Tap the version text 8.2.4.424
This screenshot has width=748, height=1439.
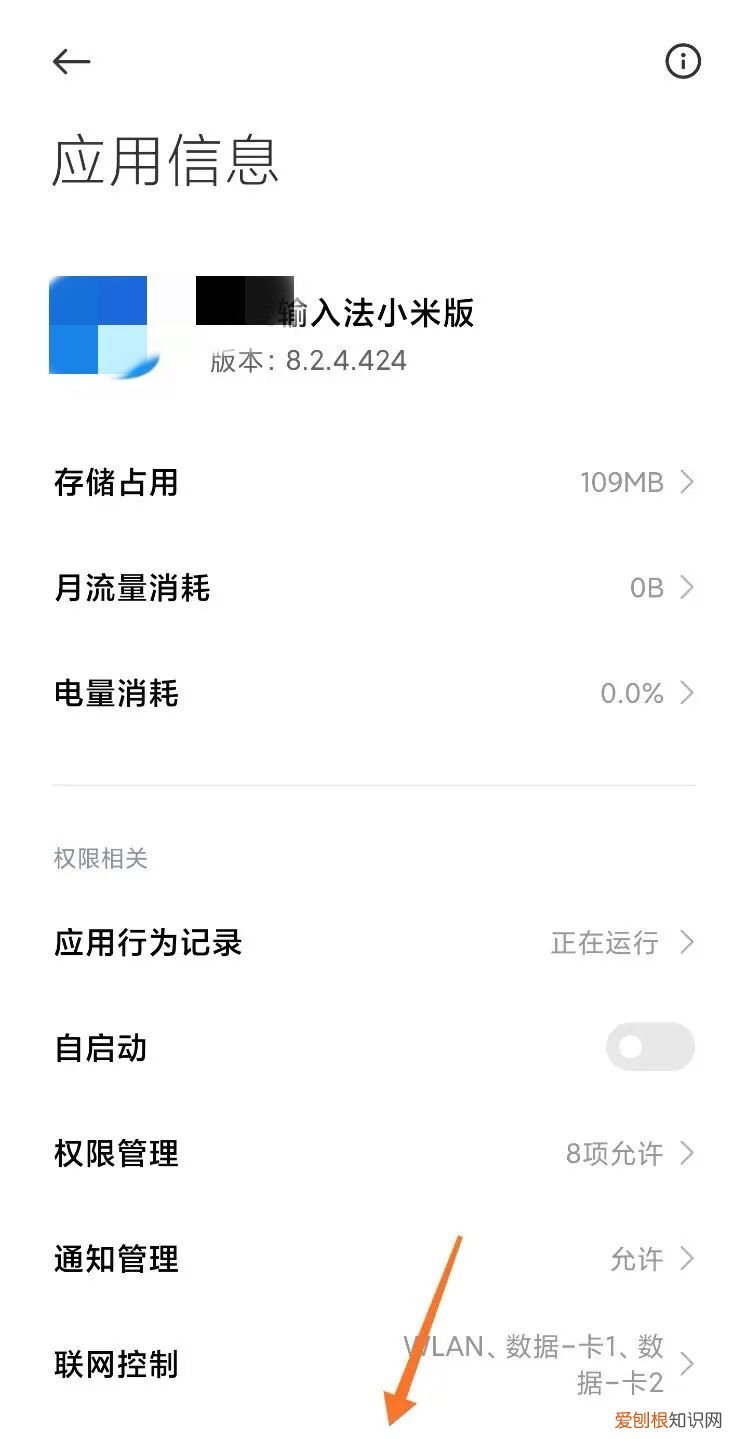[x=307, y=361]
